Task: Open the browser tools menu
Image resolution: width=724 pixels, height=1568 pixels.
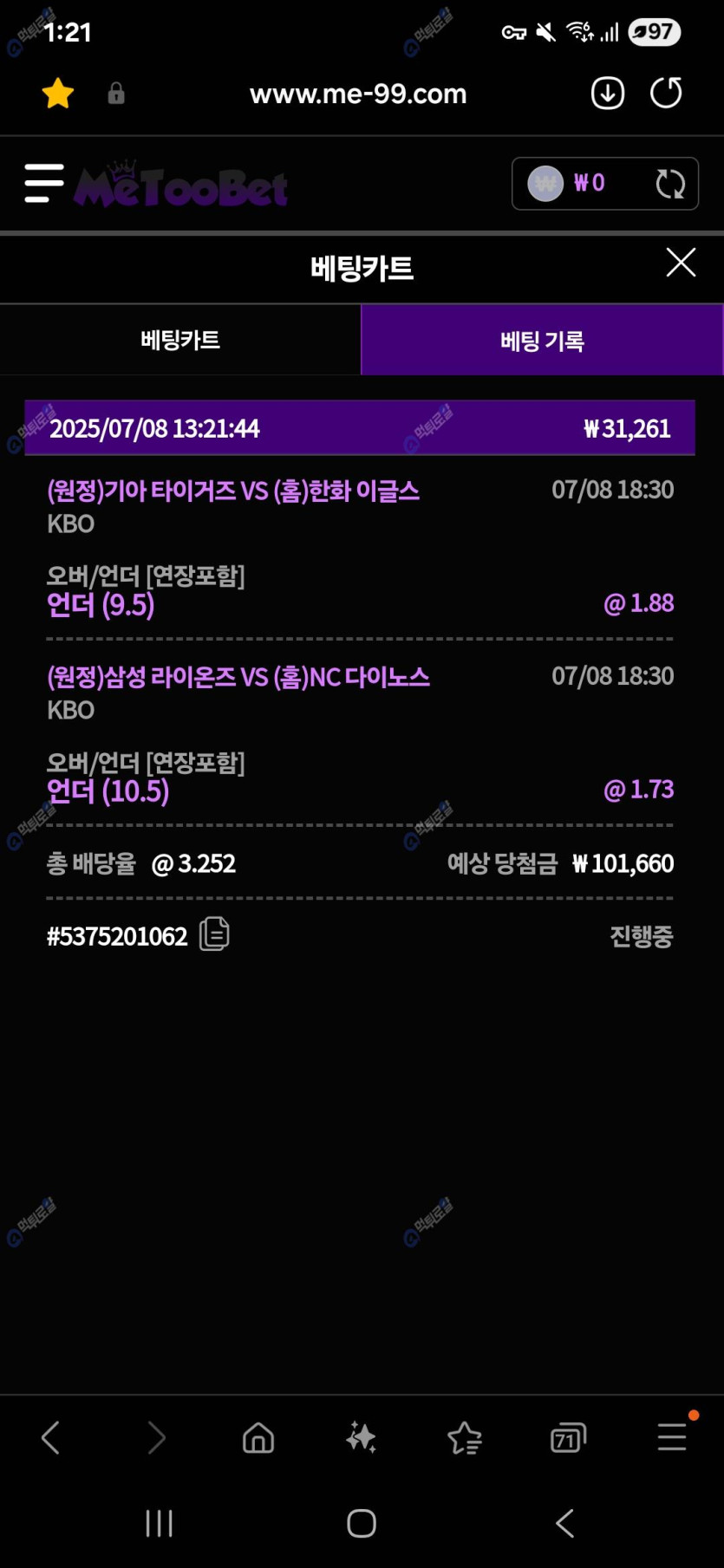Action: coord(672,1436)
